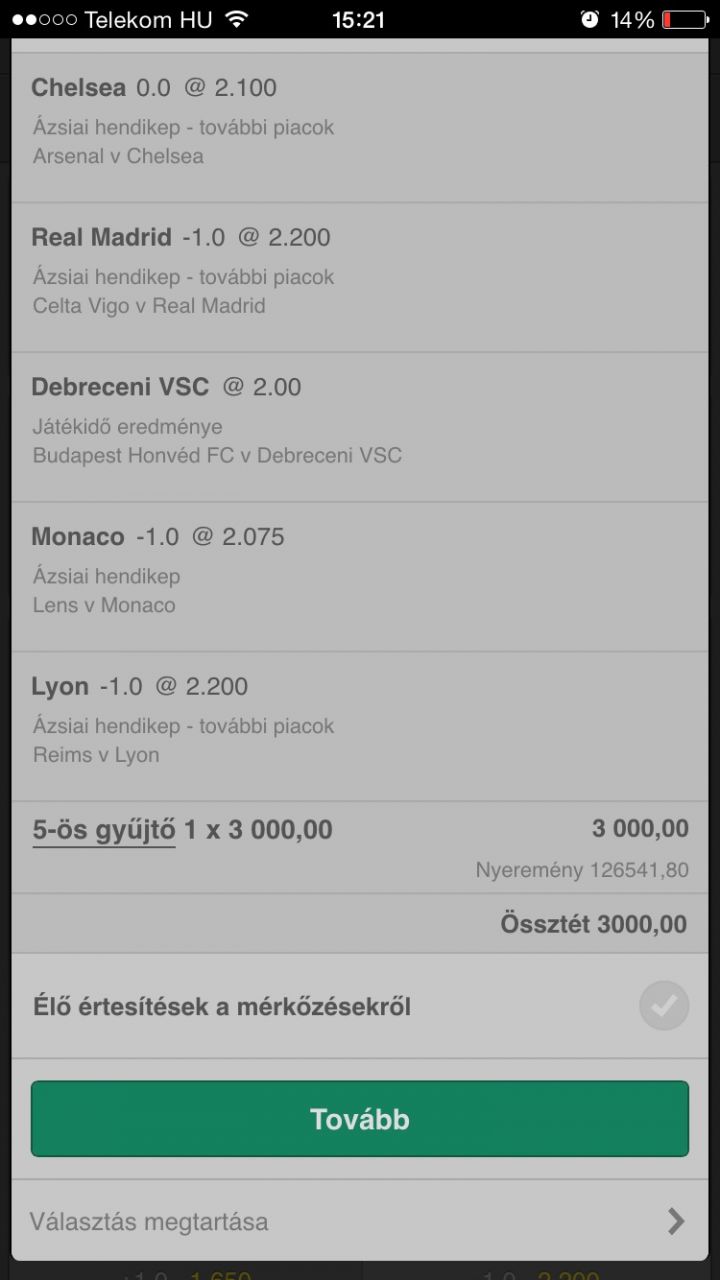Open the 5-ös gyűjtő bet type link
This screenshot has width=720, height=1280.
104,830
